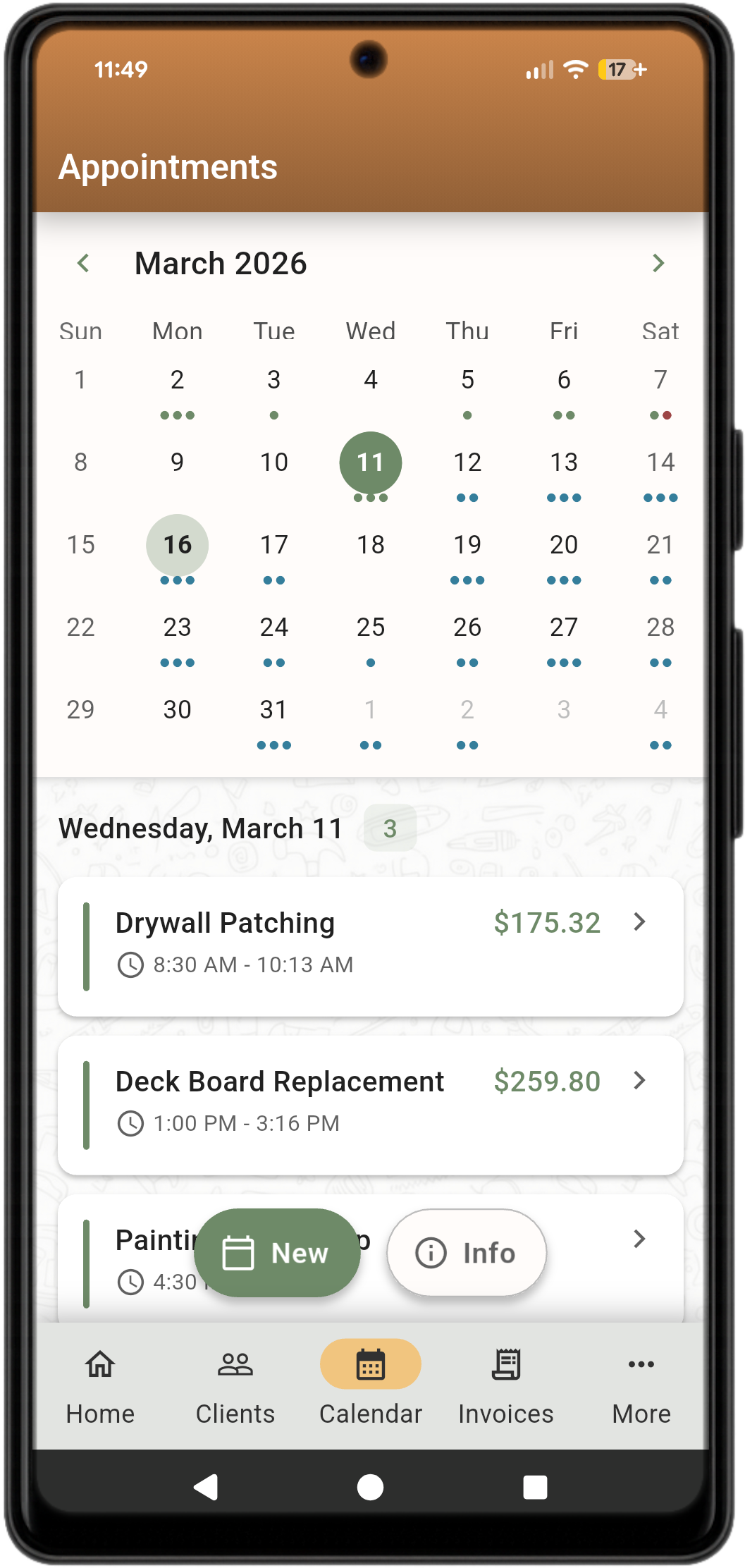Screen dimensions: 745x1568
Task: Switch to the Clients tab
Action: (x=235, y=1383)
